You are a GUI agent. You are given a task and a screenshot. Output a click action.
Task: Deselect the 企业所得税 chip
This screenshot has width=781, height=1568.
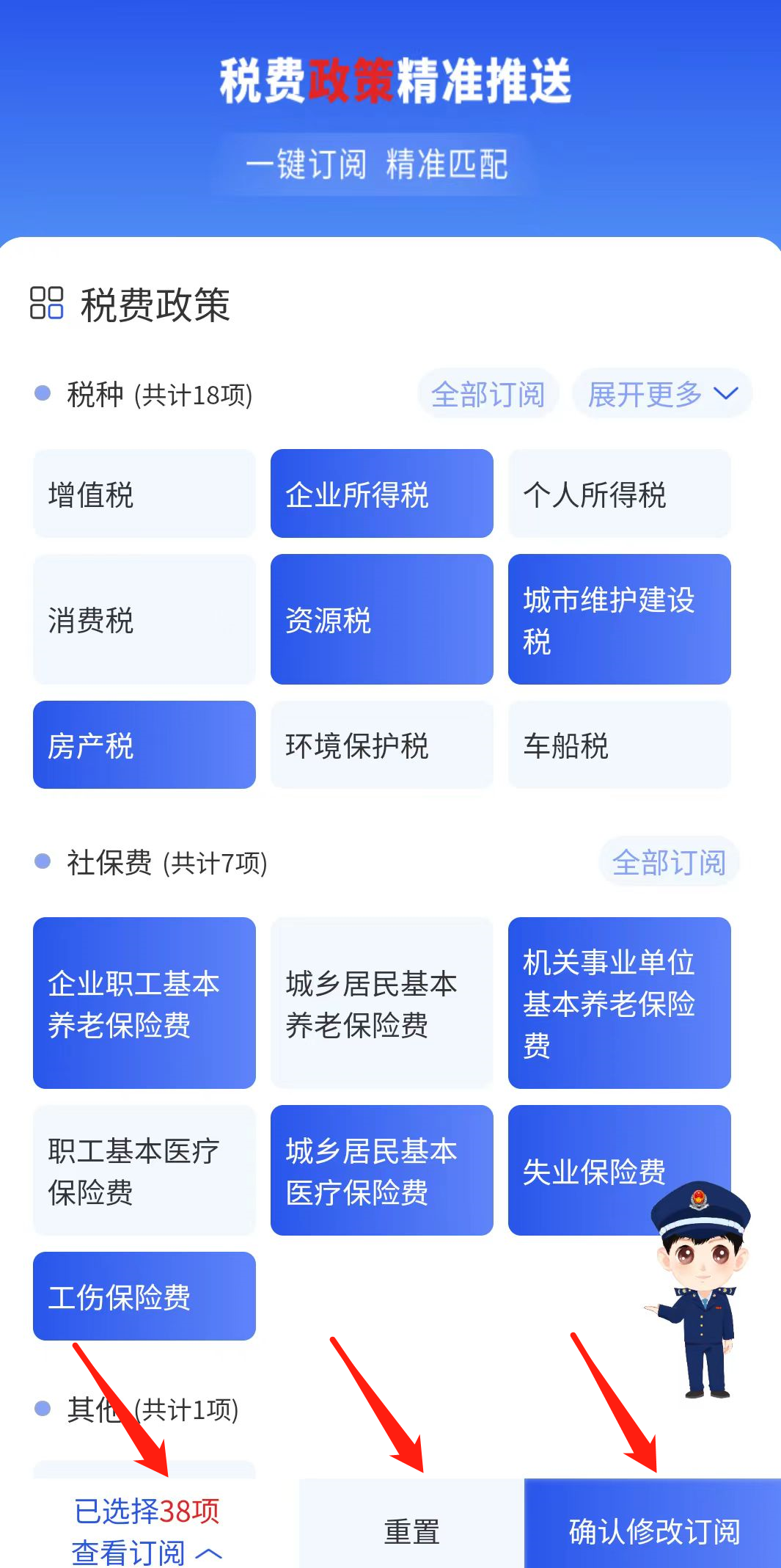[x=382, y=494]
